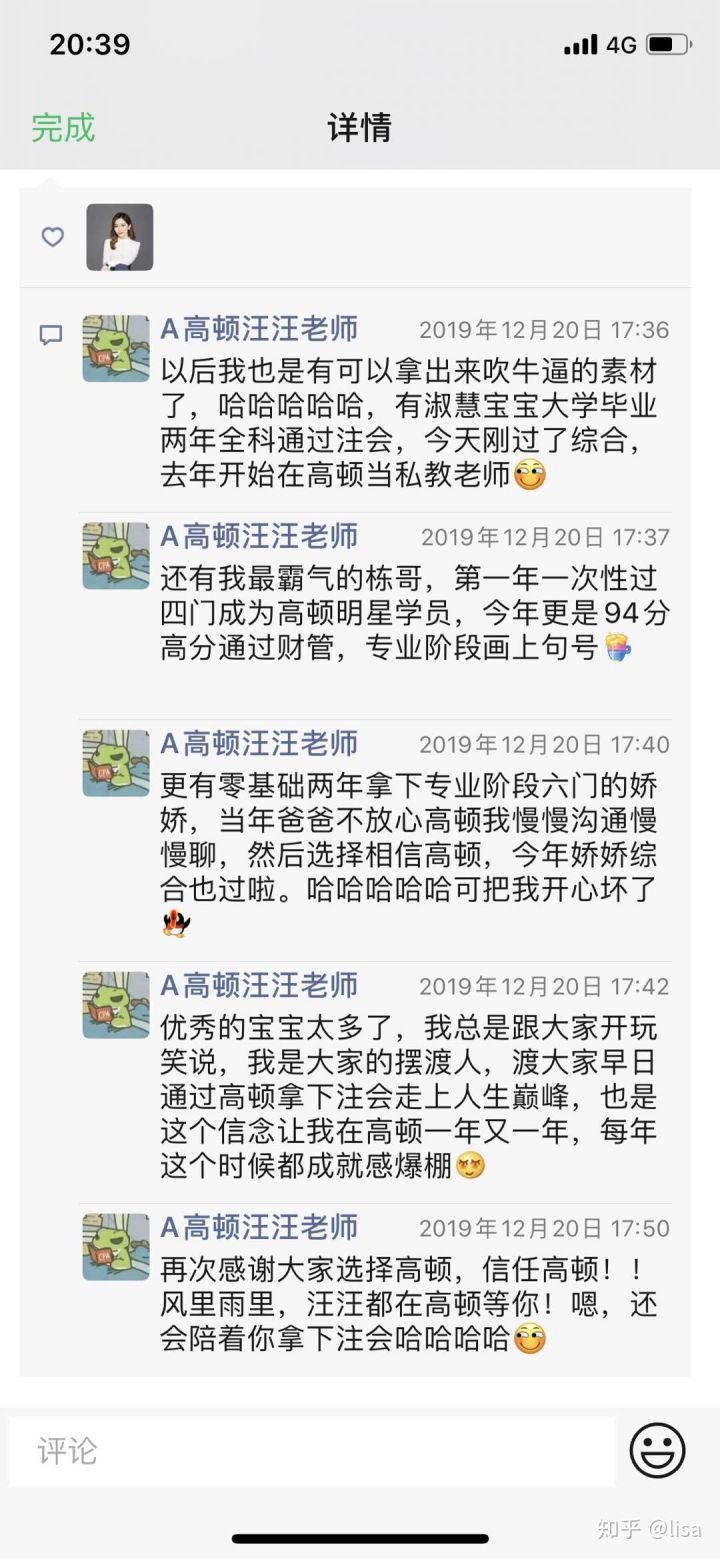Open the emoji picker smiley icon
Screen dimensions: 720x1559
tap(657, 1450)
